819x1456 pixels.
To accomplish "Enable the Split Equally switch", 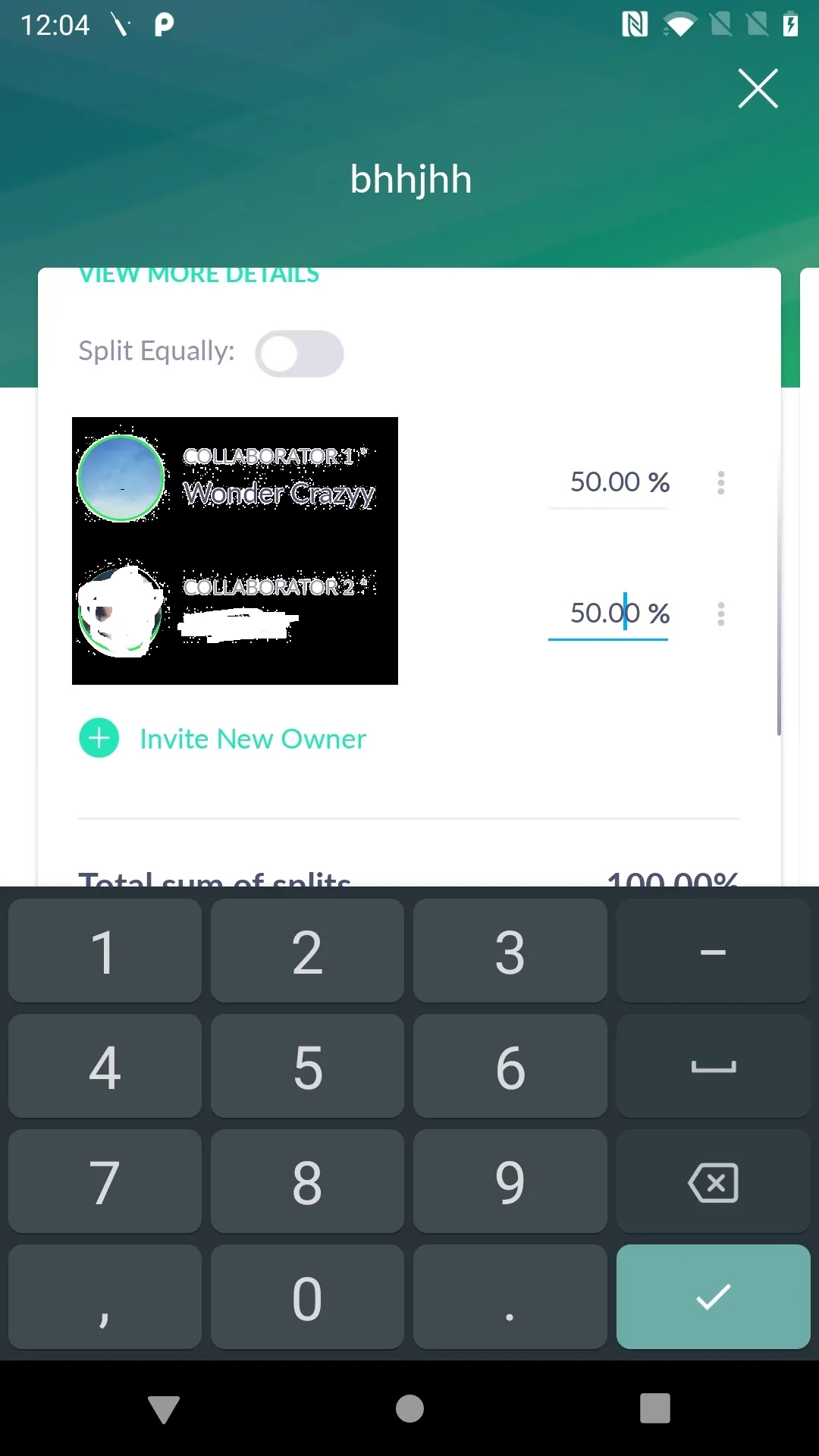I will (x=300, y=353).
